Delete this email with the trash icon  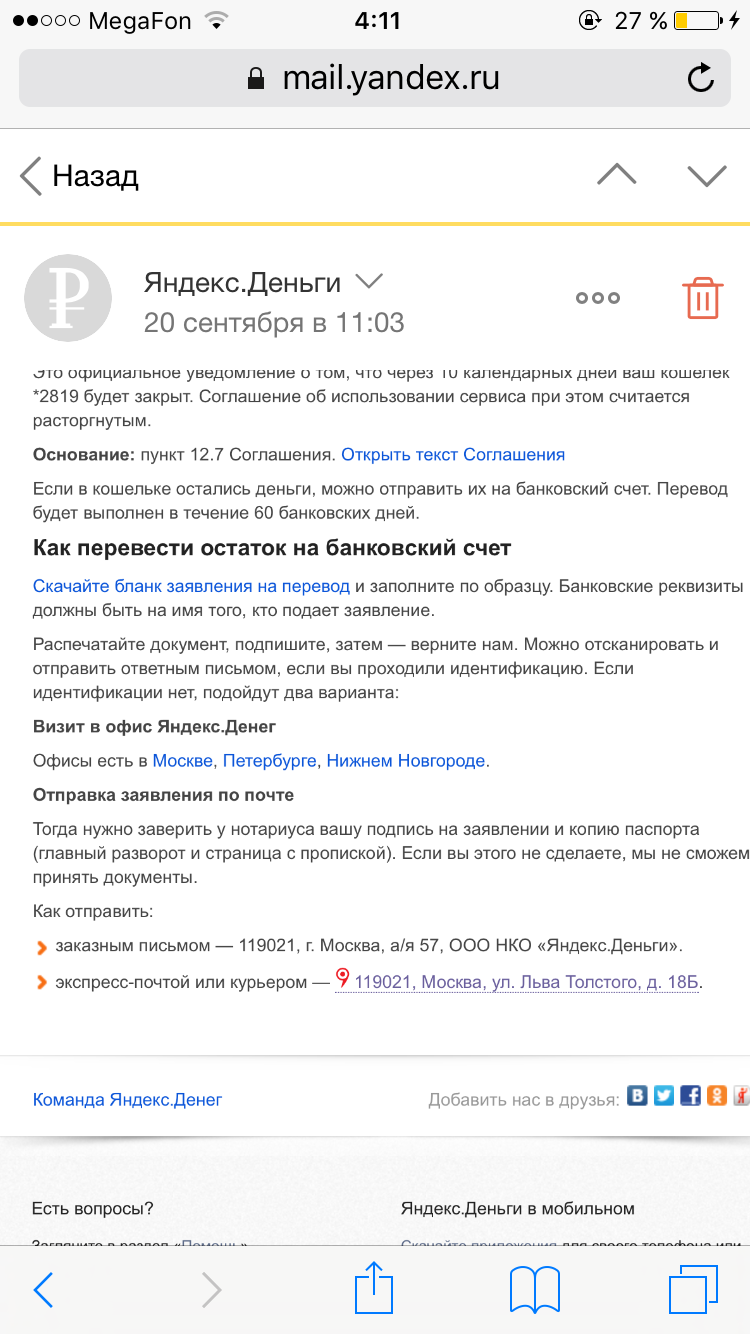click(702, 297)
